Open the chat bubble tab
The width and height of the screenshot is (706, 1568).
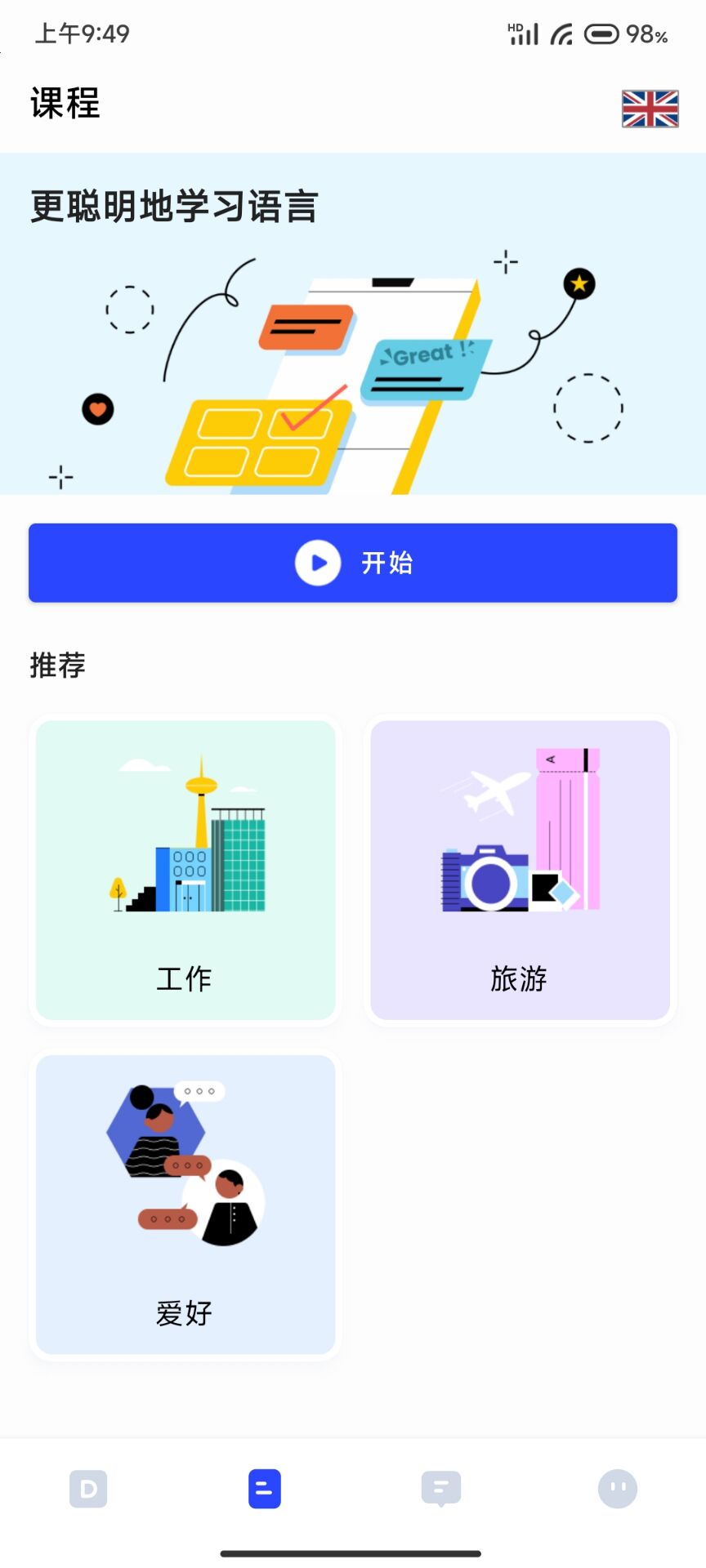[x=441, y=1489]
